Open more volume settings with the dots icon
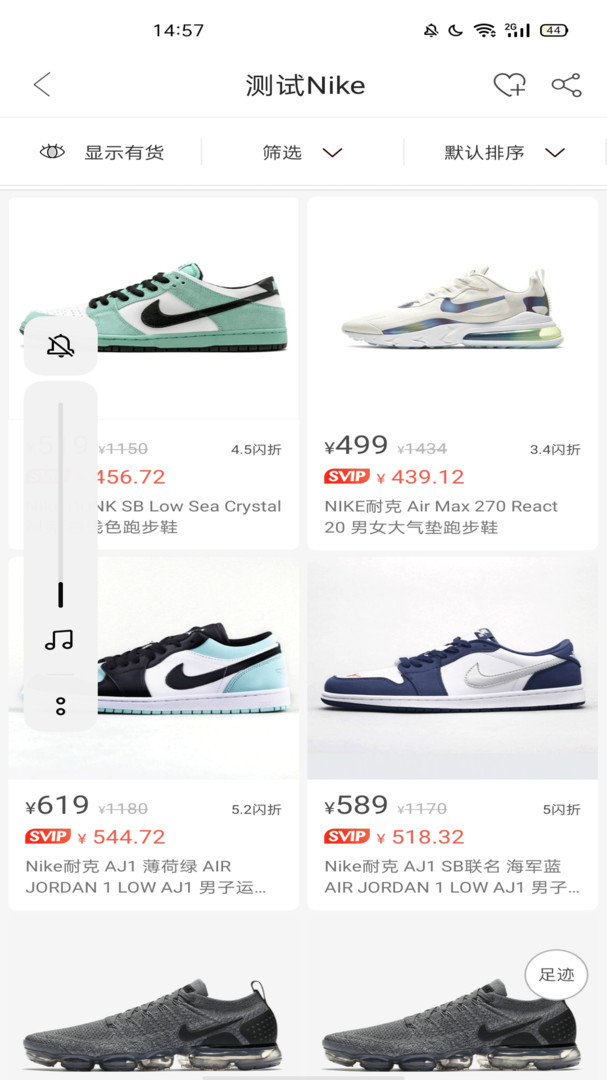The image size is (607, 1080). pos(60,706)
